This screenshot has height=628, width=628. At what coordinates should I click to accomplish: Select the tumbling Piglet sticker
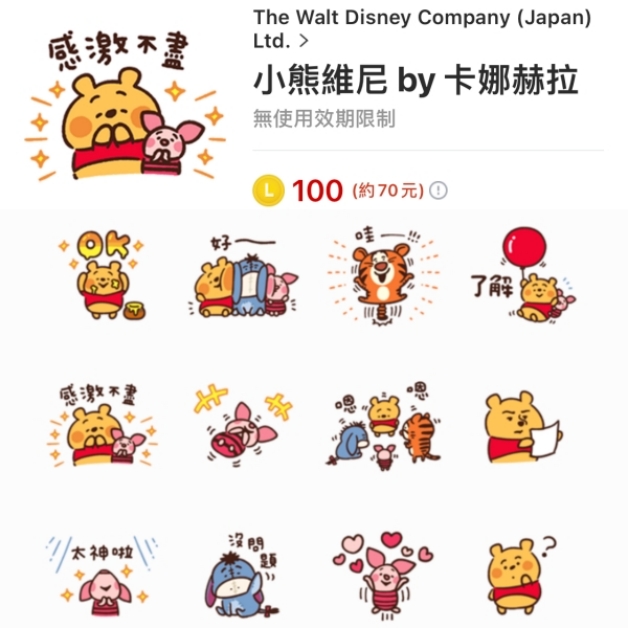[x=238, y=424]
